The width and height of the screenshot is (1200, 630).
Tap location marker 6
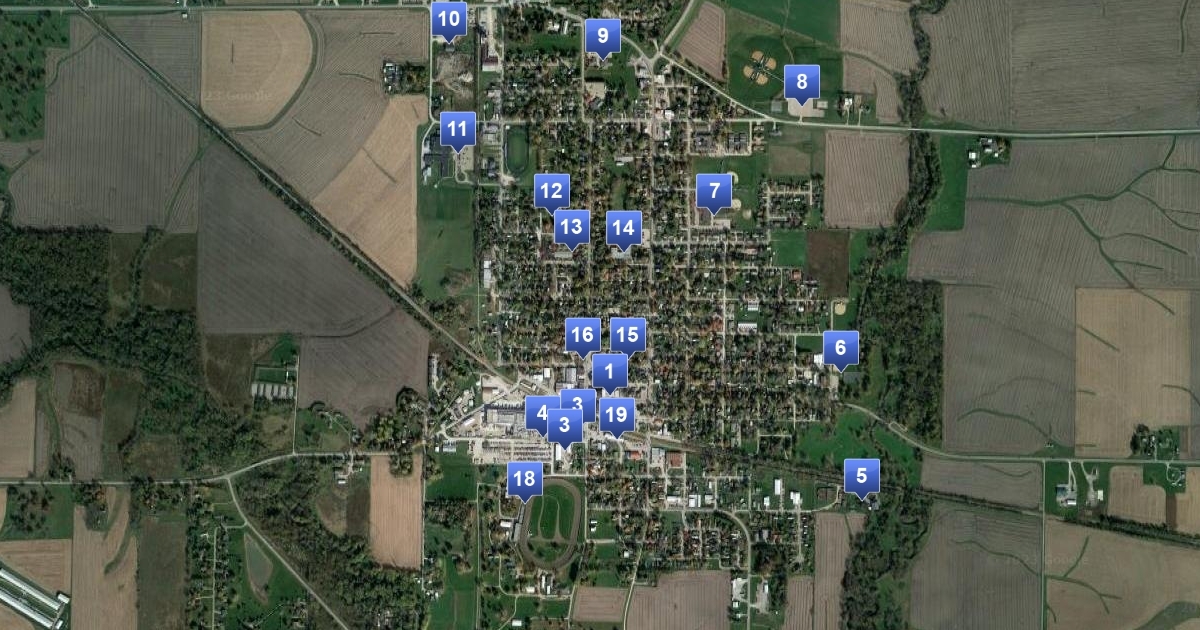click(x=840, y=348)
